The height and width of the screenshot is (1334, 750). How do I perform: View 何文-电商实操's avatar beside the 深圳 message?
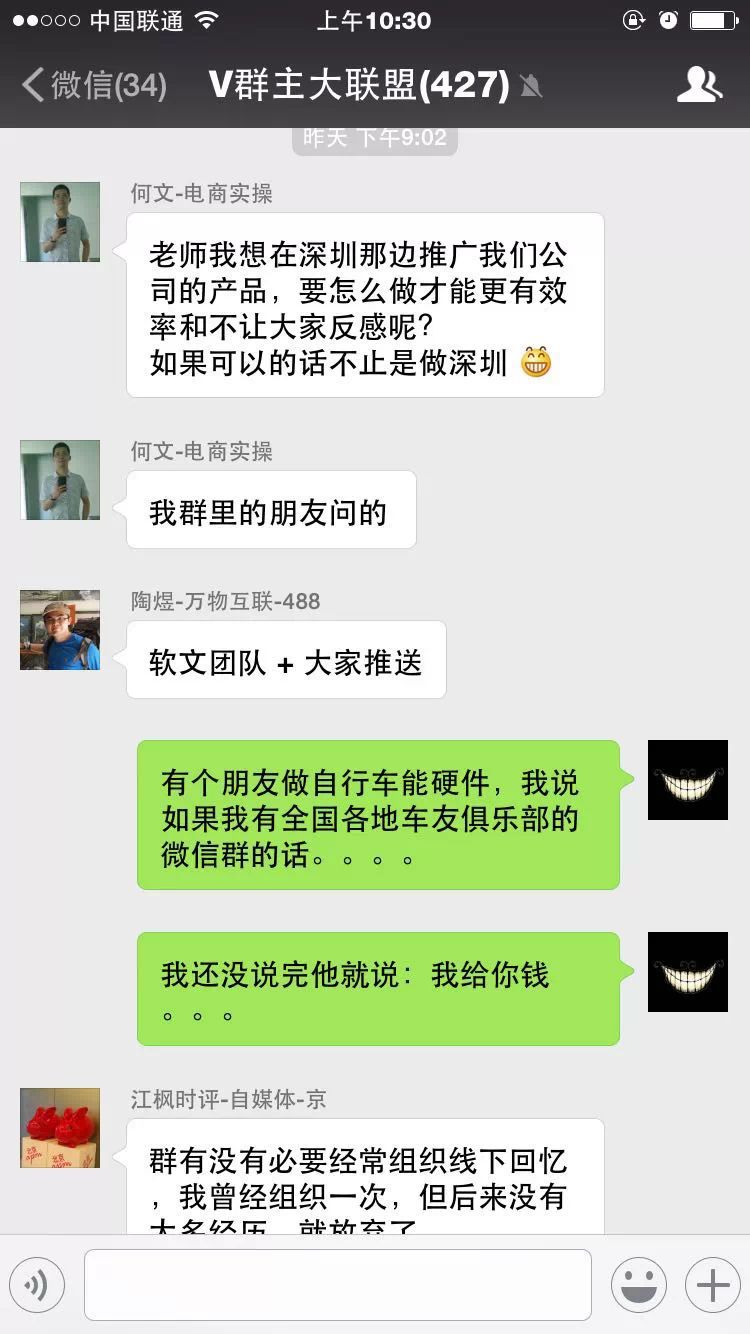[x=60, y=222]
